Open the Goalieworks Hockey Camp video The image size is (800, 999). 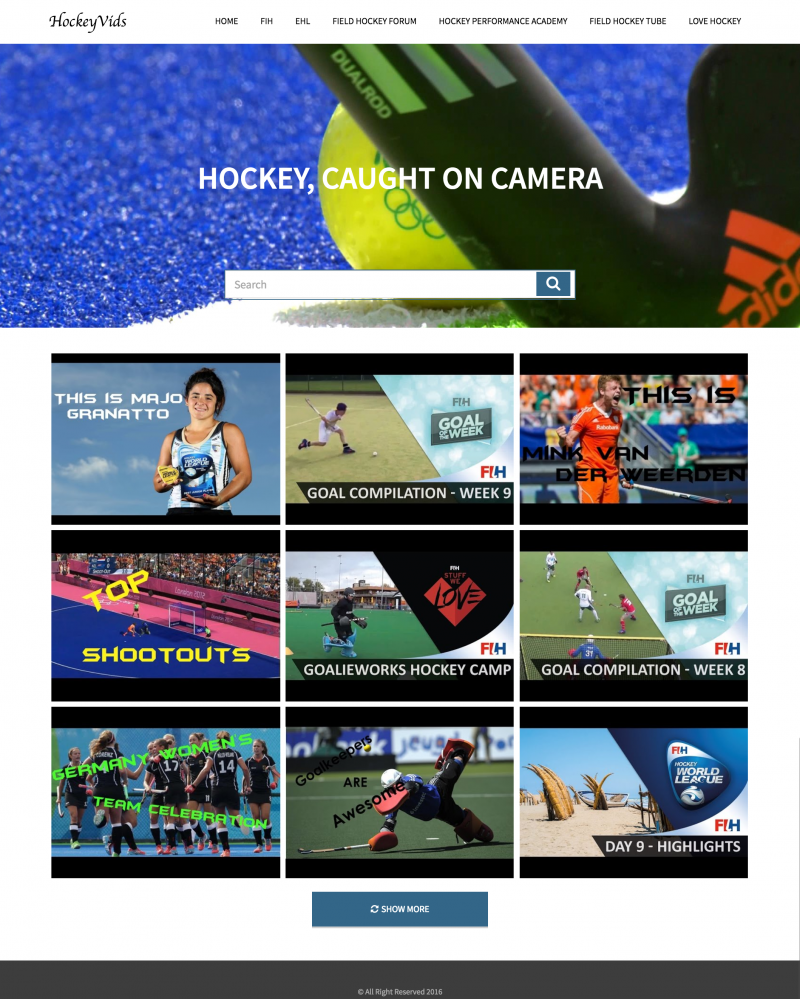400,616
